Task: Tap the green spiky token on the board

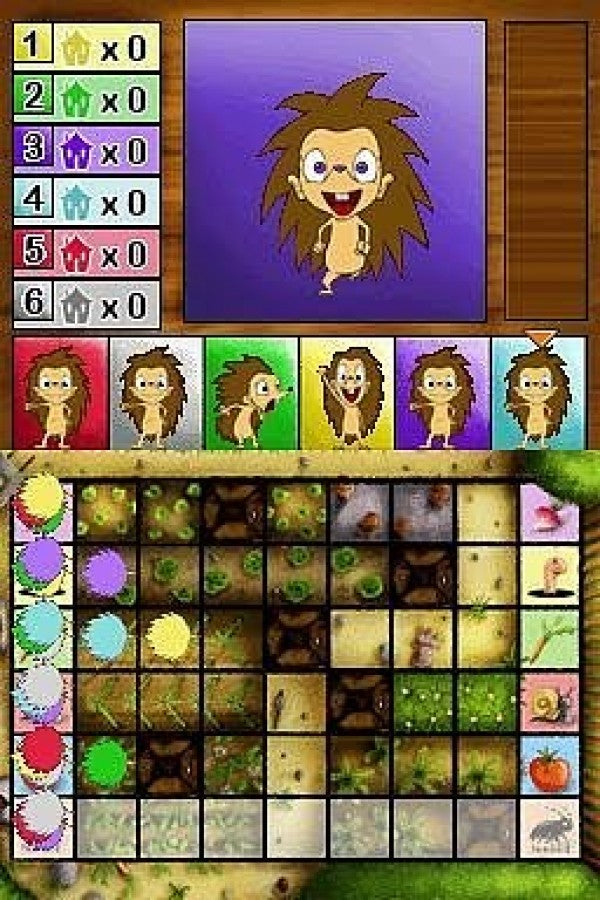Action: pyautogui.click(x=105, y=762)
